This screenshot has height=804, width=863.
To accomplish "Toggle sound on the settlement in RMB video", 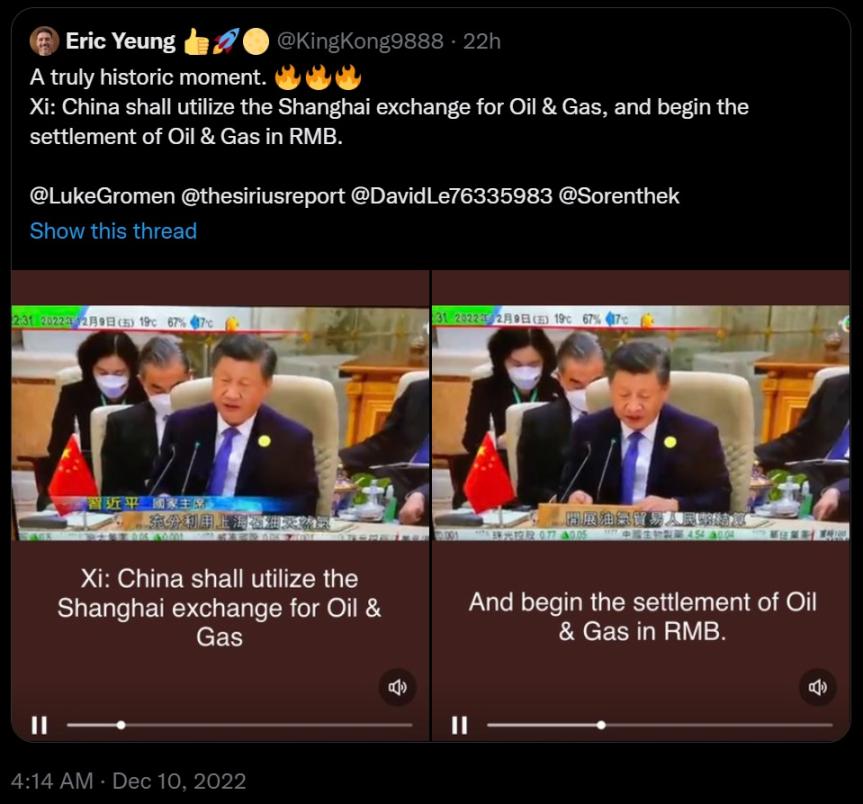I will pos(817,687).
